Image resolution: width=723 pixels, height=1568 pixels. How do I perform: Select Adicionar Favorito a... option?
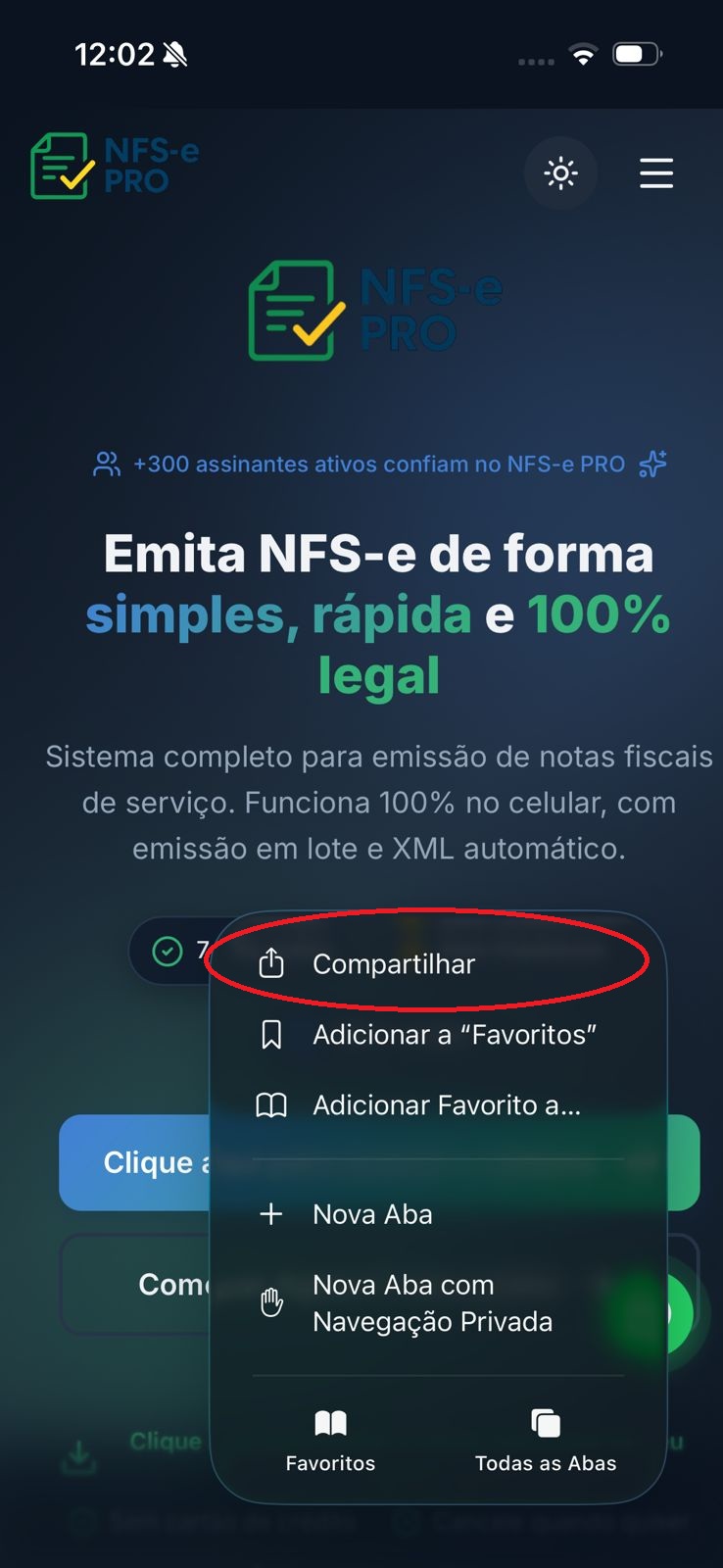click(446, 1105)
